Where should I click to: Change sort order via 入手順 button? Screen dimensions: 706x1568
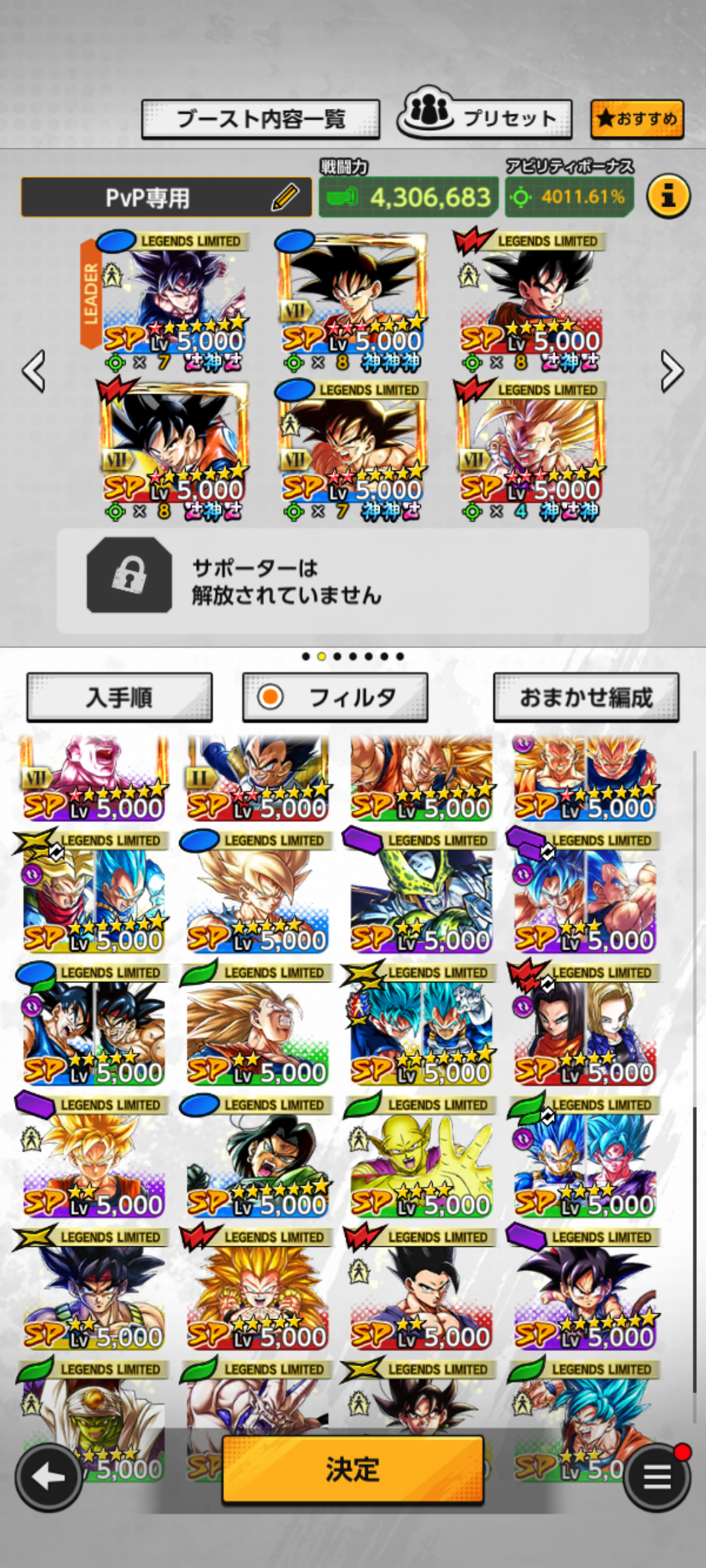pos(120,698)
